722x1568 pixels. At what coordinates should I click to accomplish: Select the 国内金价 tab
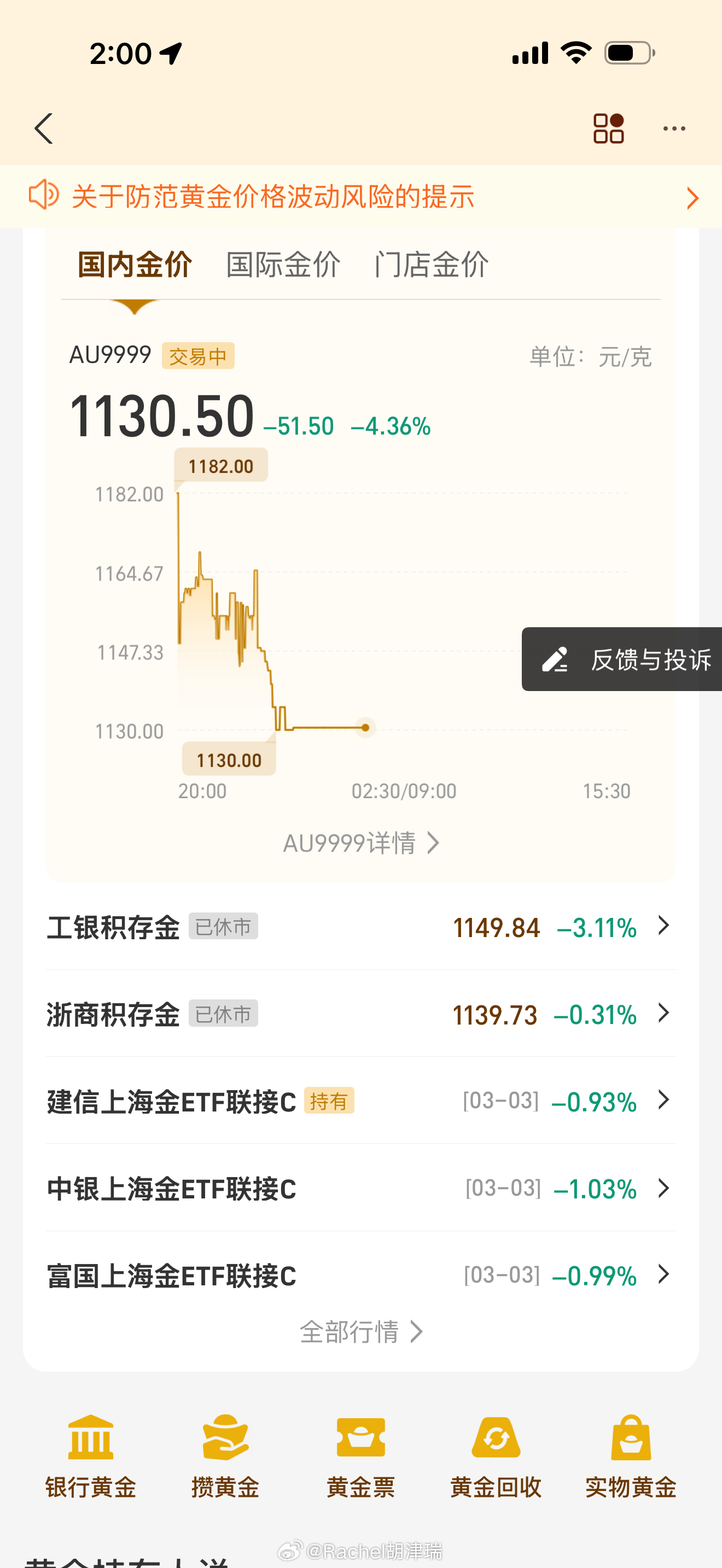[135, 265]
